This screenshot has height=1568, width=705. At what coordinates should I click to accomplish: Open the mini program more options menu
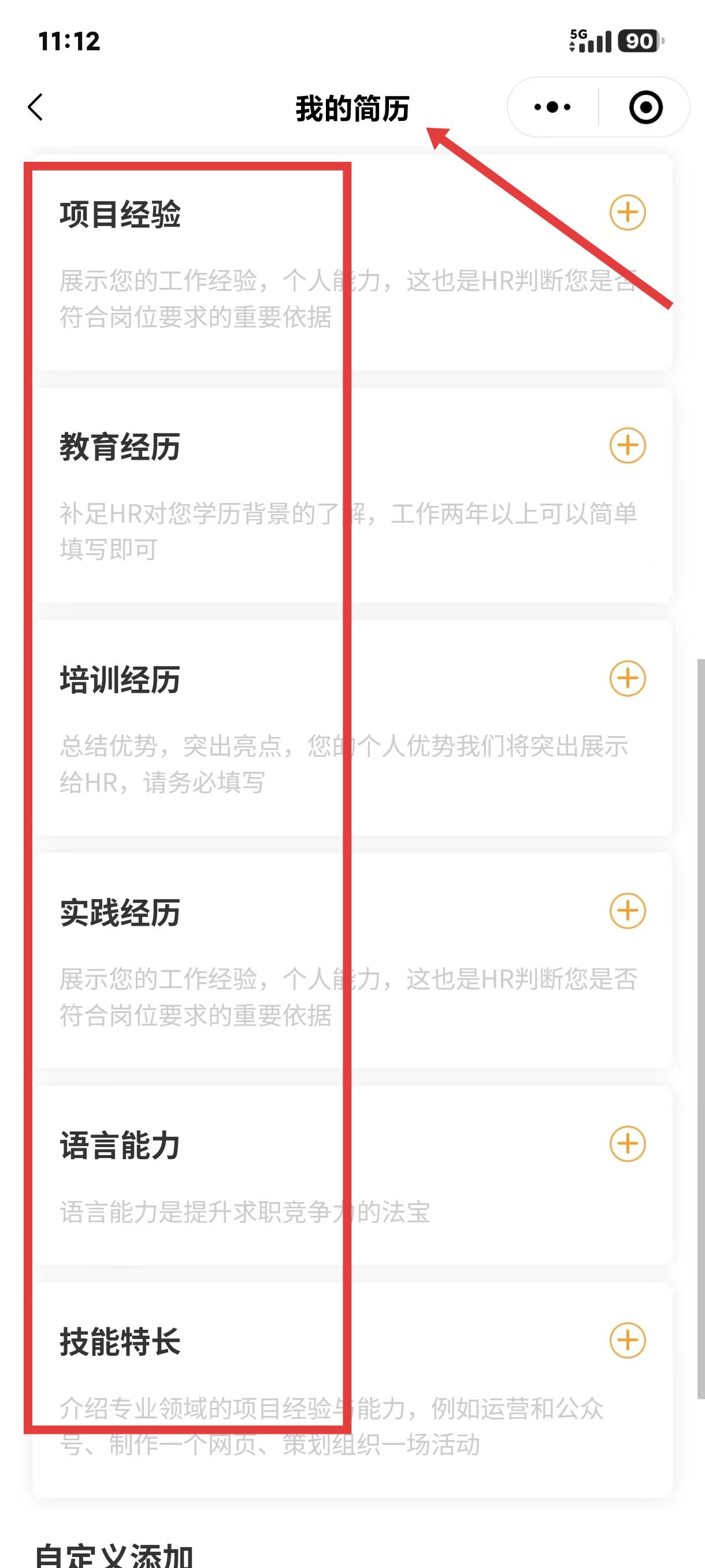[552, 107]
